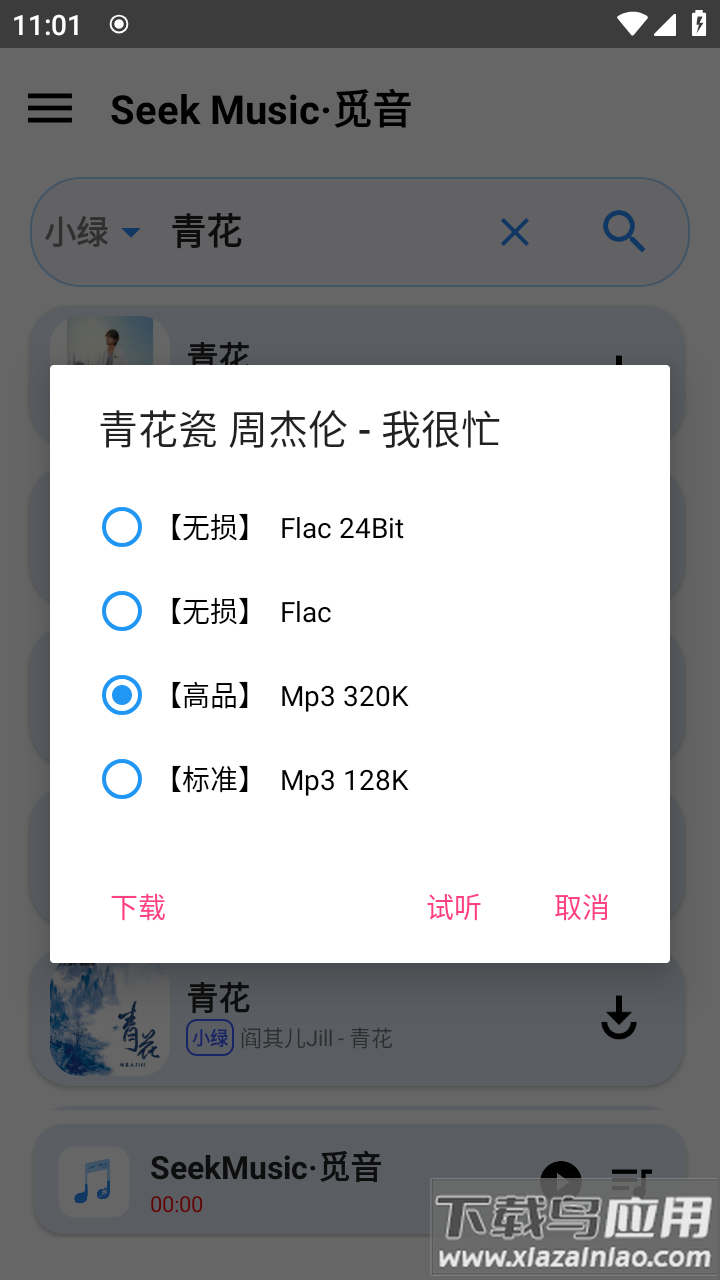Click the battery icon in the status bar

pyautogui.click(x=697, y=24)
